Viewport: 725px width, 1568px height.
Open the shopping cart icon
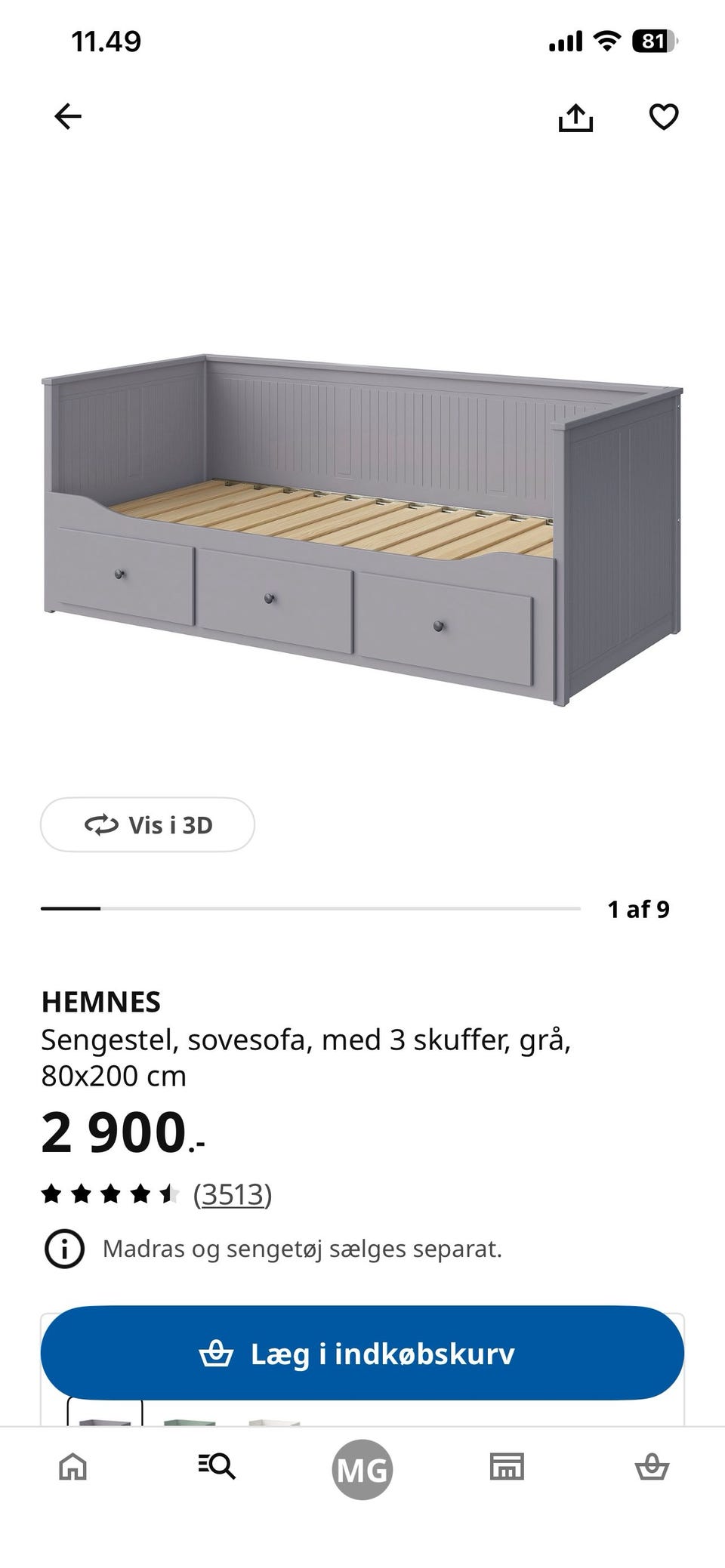tap(651, 1468)
